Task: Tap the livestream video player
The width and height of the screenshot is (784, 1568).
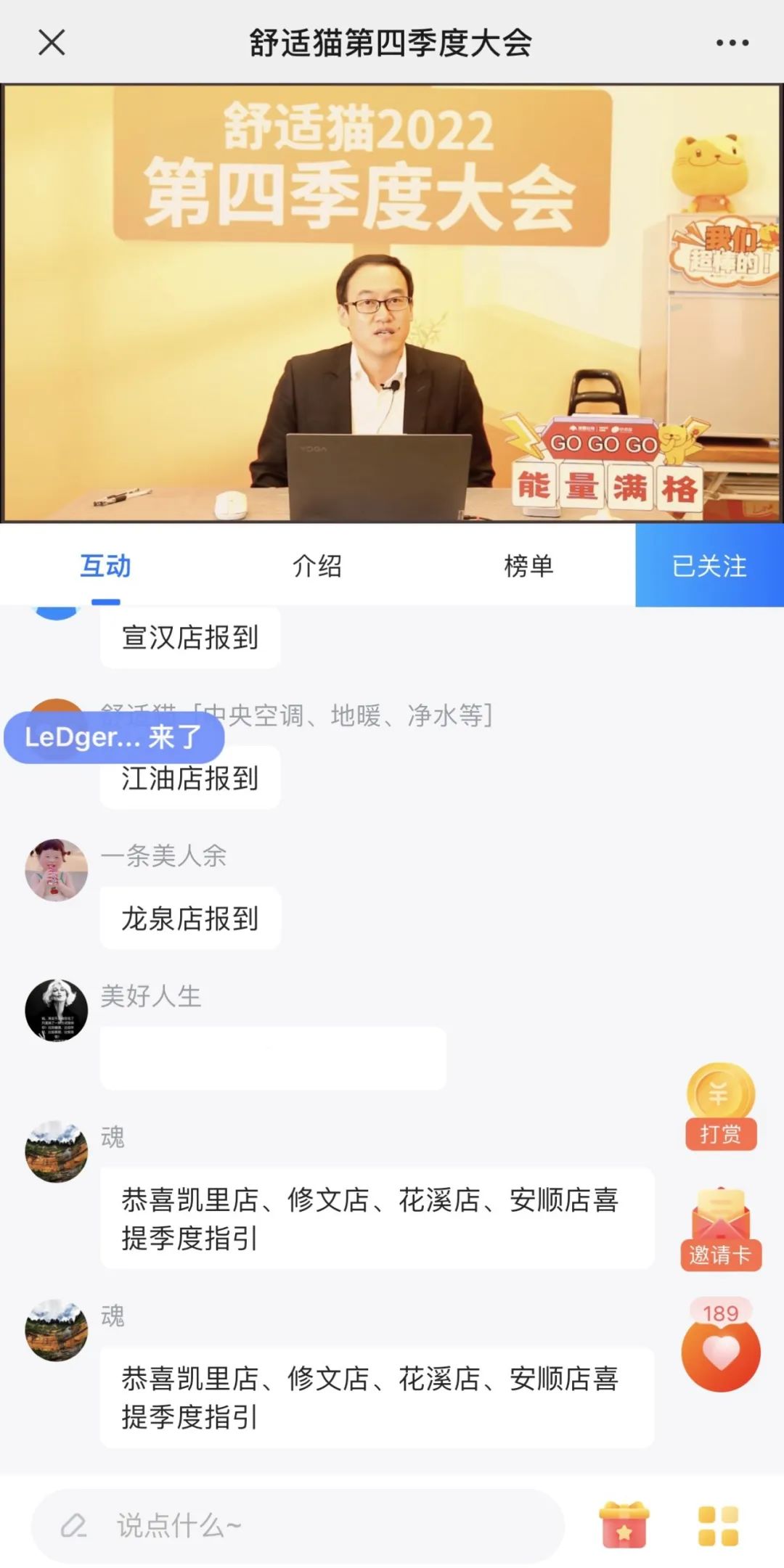Action: coord(392,303)
